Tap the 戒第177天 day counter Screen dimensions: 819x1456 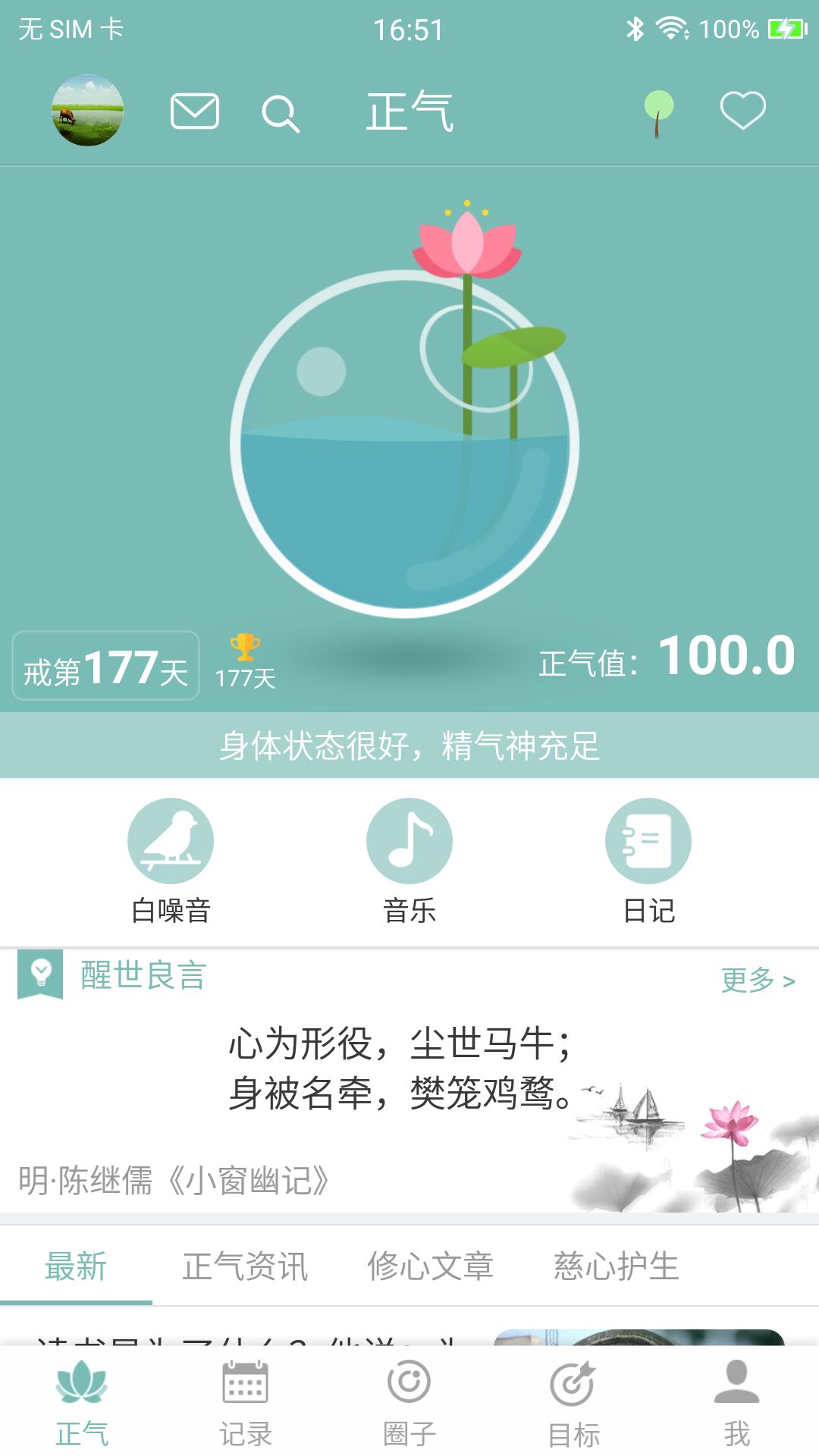tap(105, 668)
